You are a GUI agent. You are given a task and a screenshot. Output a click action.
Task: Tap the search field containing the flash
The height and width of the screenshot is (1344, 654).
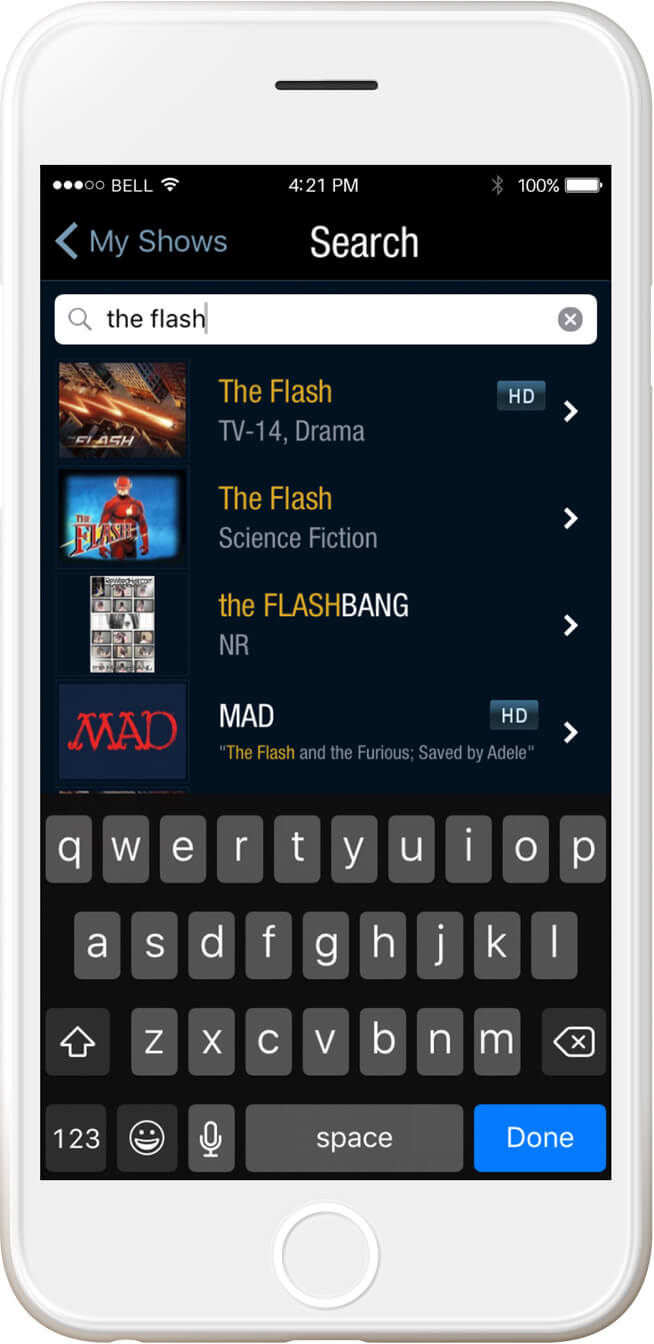coord(326,319)
